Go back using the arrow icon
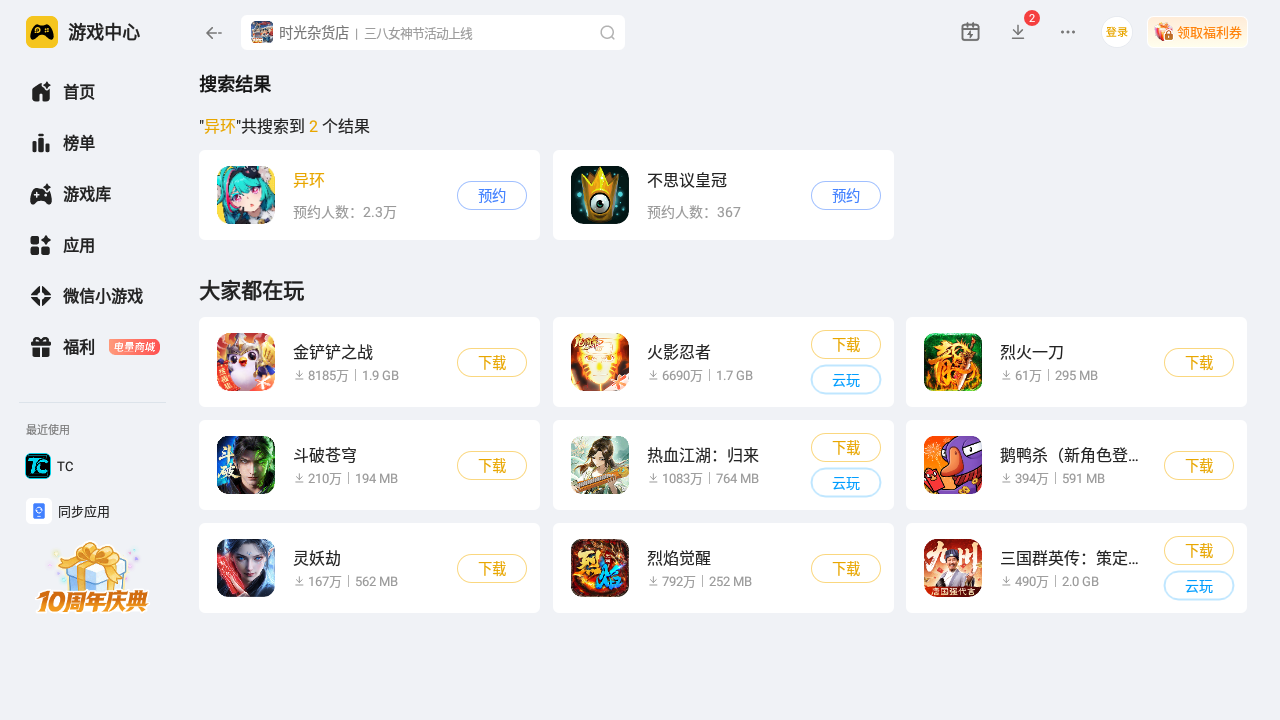 [213, 33]
